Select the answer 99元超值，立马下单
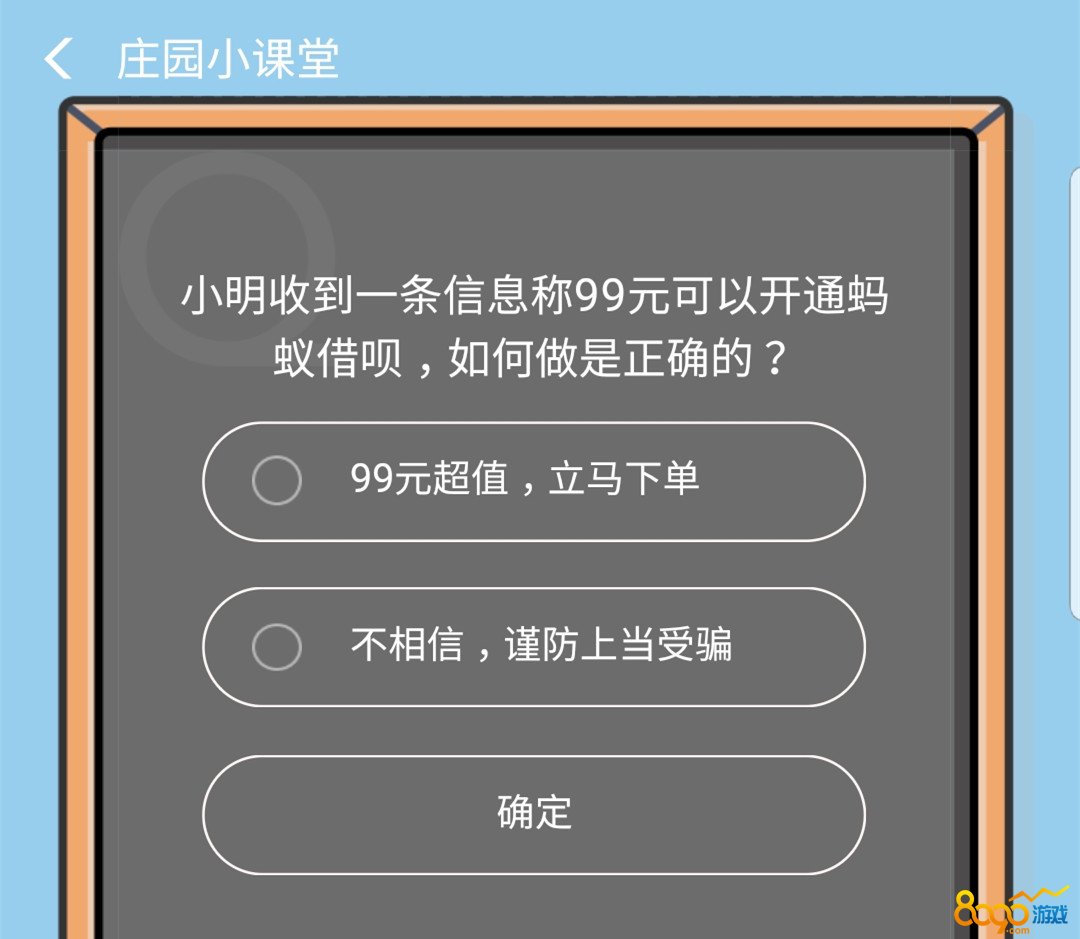The image size is (1080, 939). 533,481
